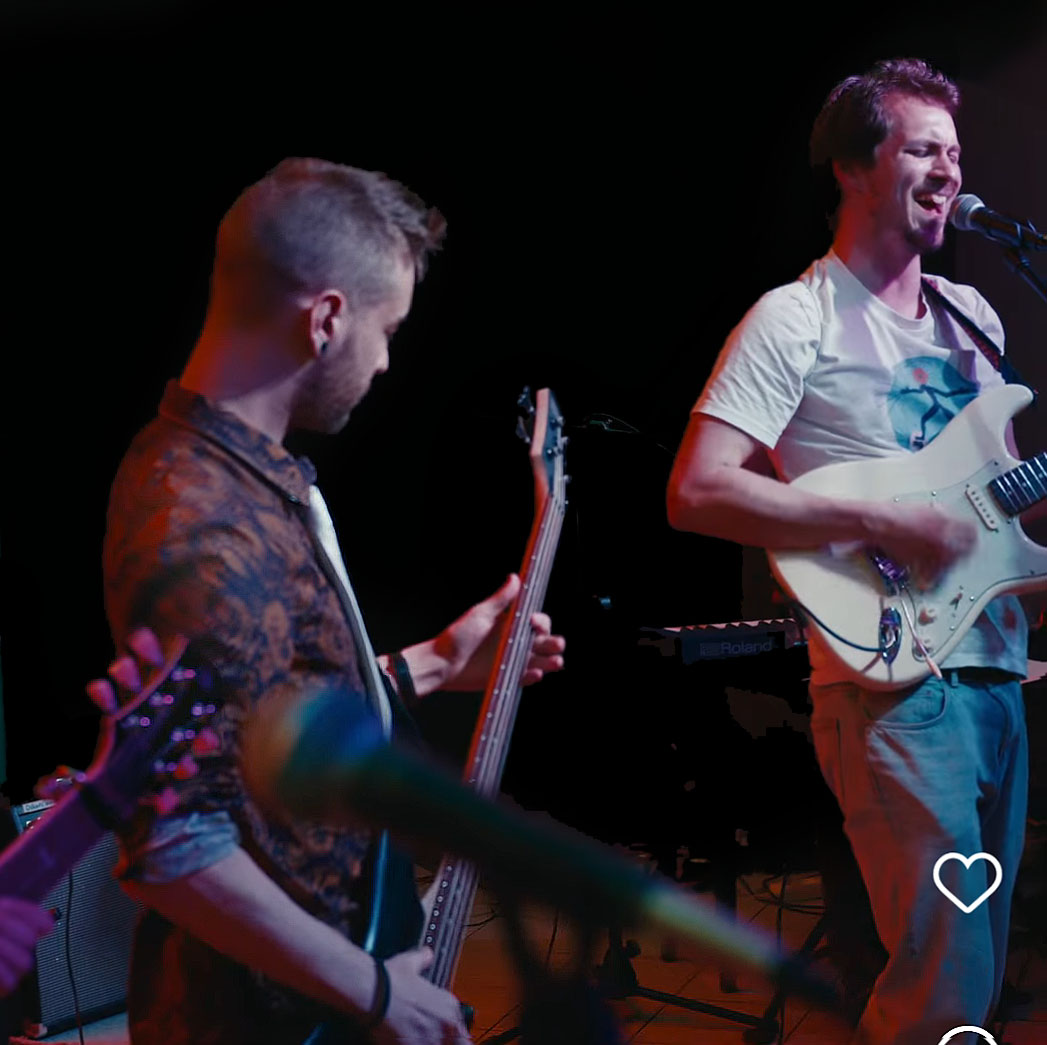This screenshot has width=1047, height=1045.
Task: Like this video with the heart icon
Action: [x=967, y=881]
